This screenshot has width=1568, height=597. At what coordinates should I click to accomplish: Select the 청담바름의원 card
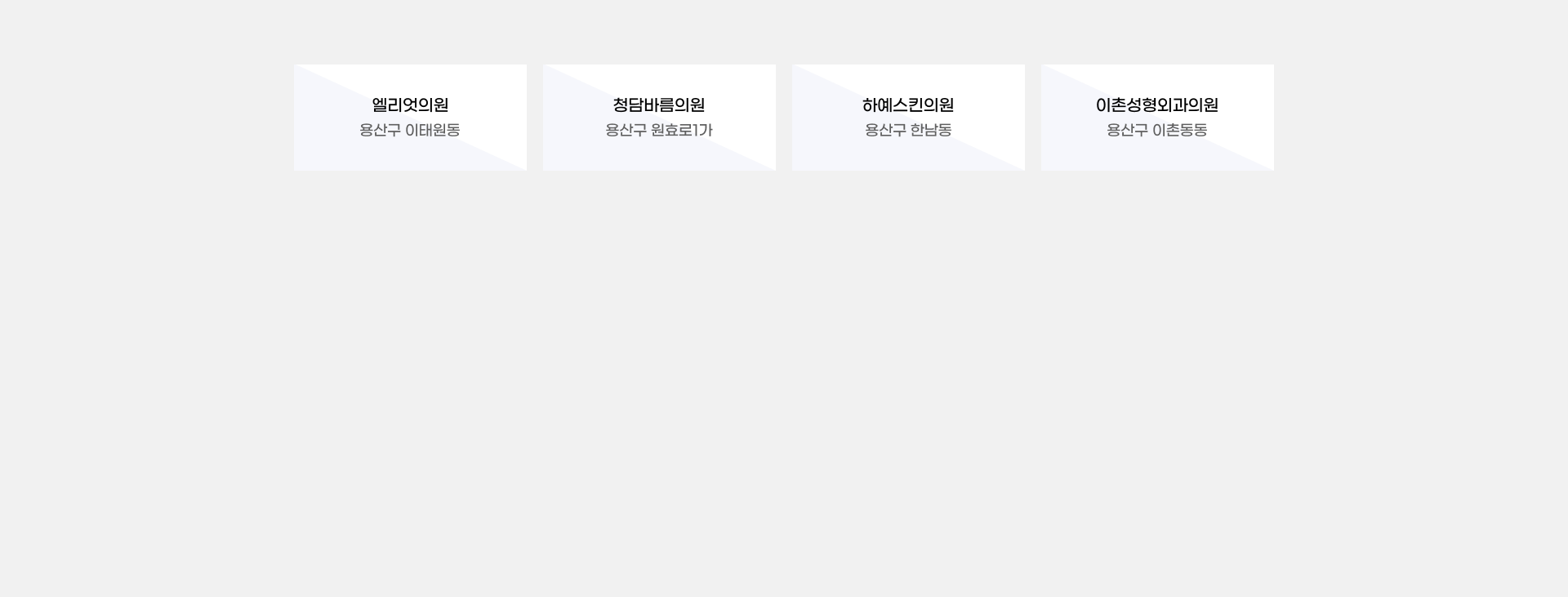click(x=659, y=117)
